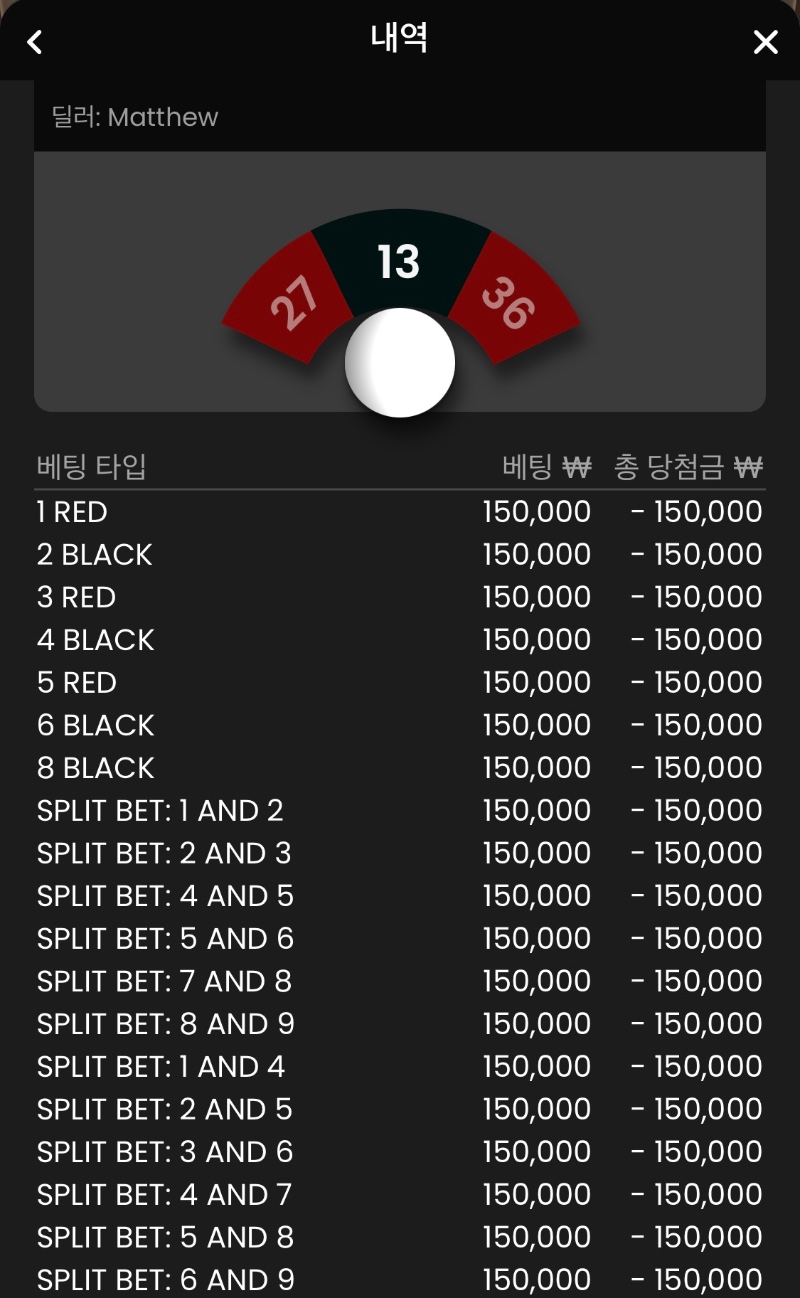This screenshot has width=800, height=1298.
Task: Close the history panel
Action: 765,42
